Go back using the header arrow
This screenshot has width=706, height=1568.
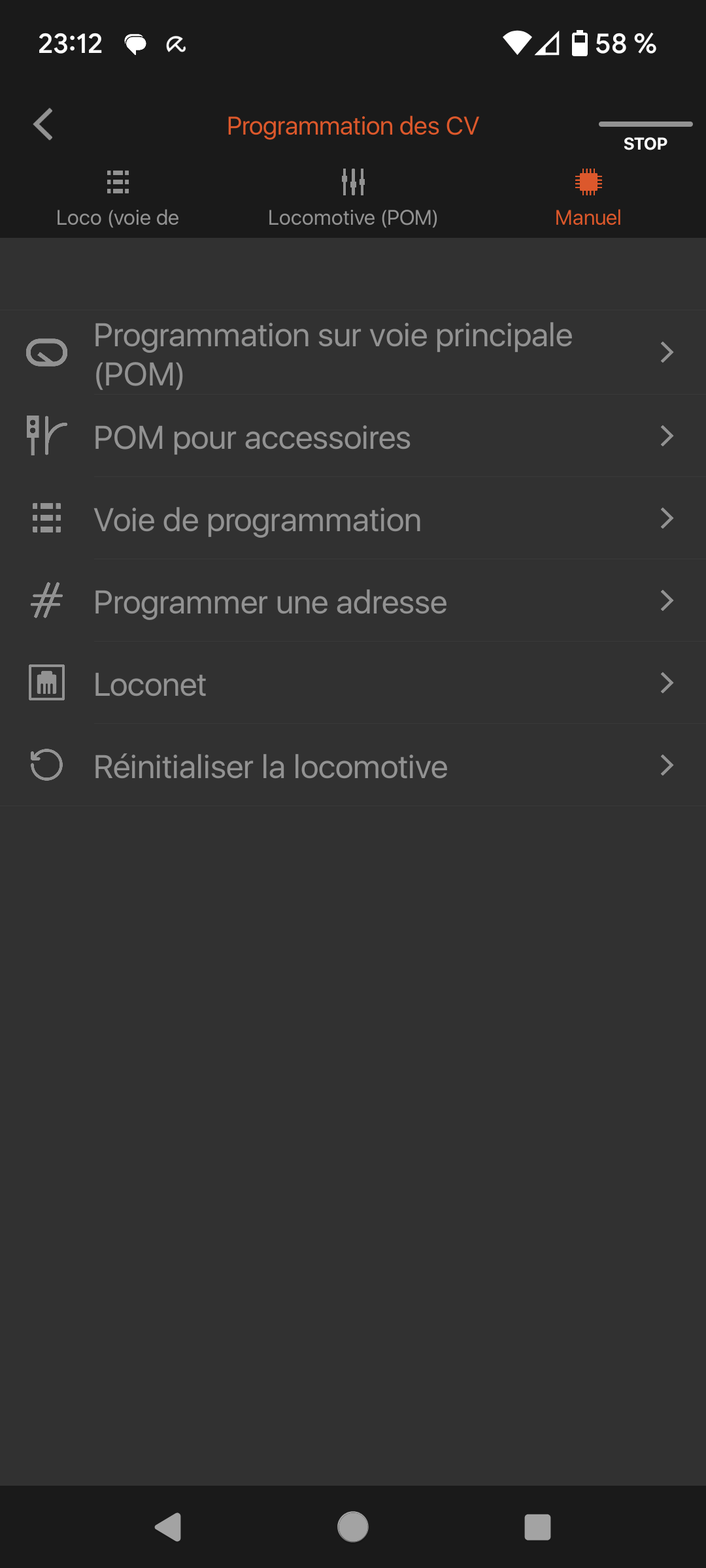click(x=43, y=125)
